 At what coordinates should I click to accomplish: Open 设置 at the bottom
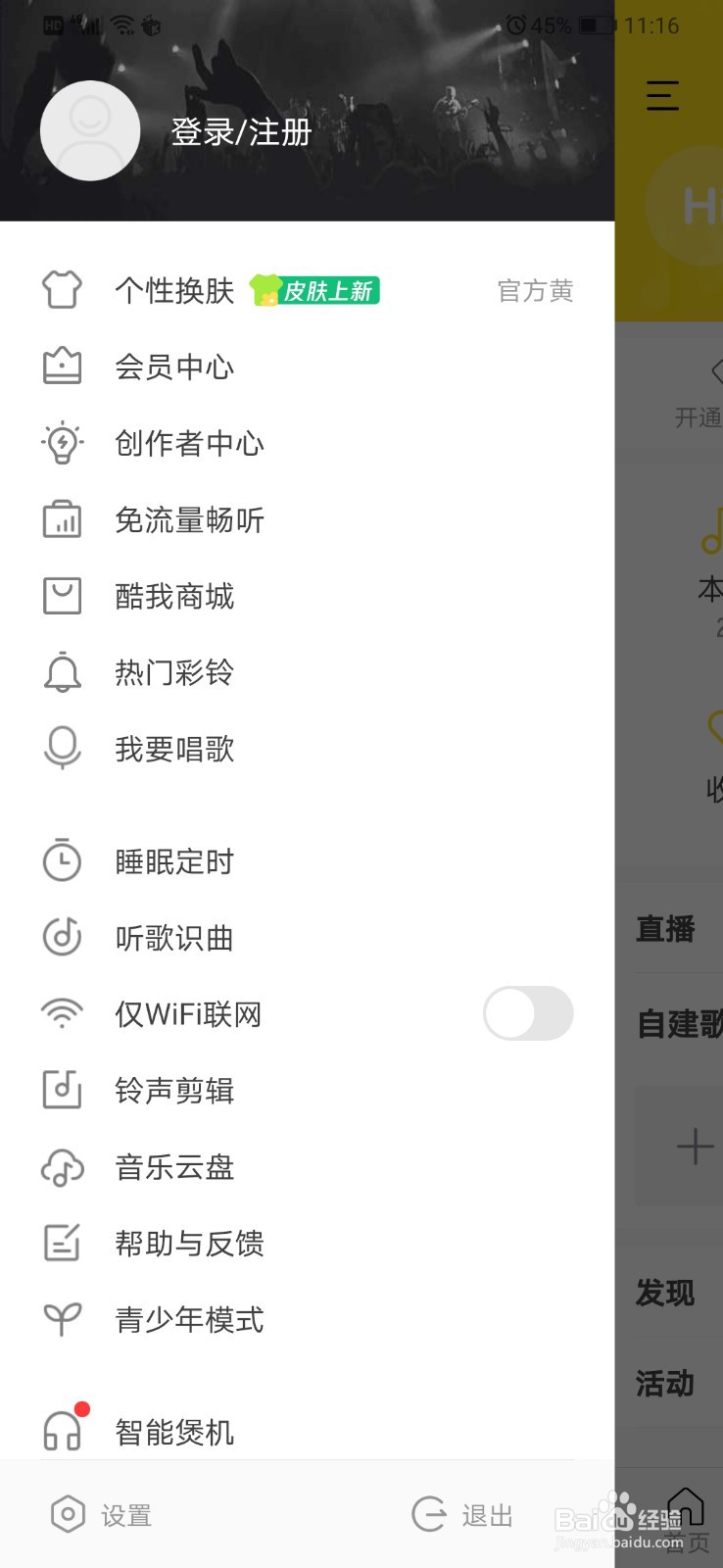[102, 1515]
